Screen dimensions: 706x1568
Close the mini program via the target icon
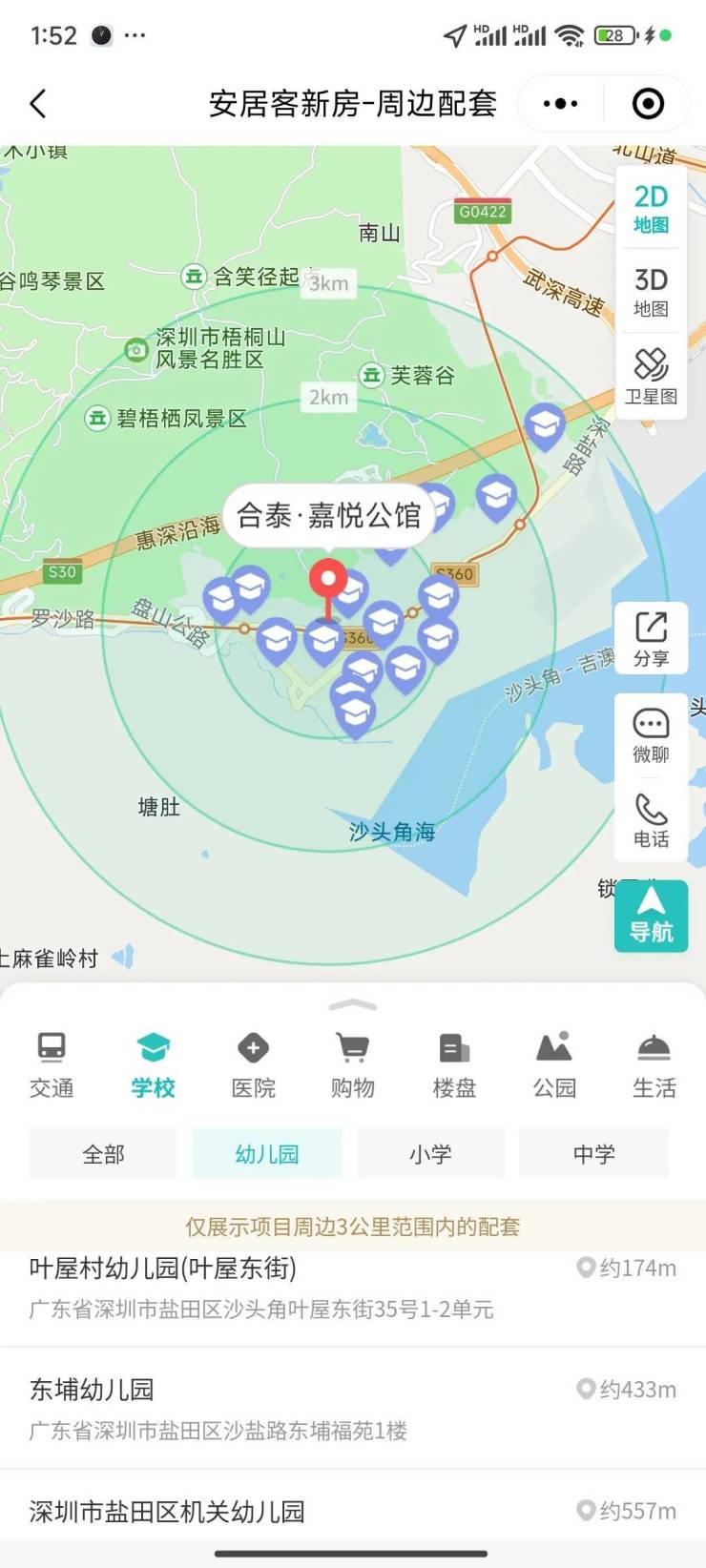(x=648, y=104)
